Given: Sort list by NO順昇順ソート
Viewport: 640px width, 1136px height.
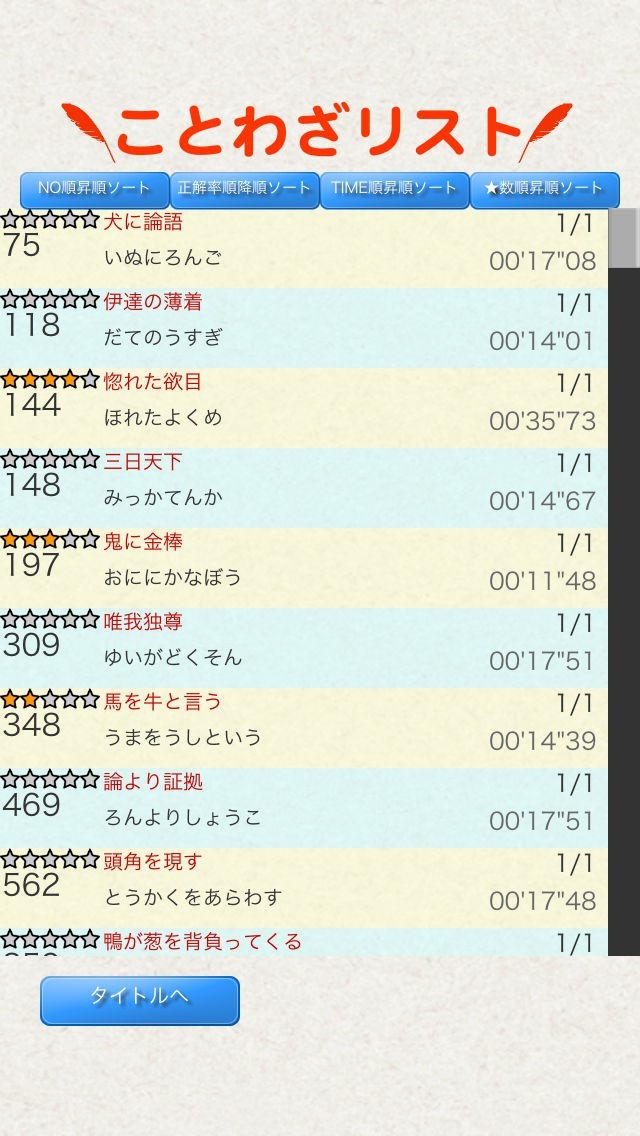Looking at the screenshot, I should (x=94, y=189).
